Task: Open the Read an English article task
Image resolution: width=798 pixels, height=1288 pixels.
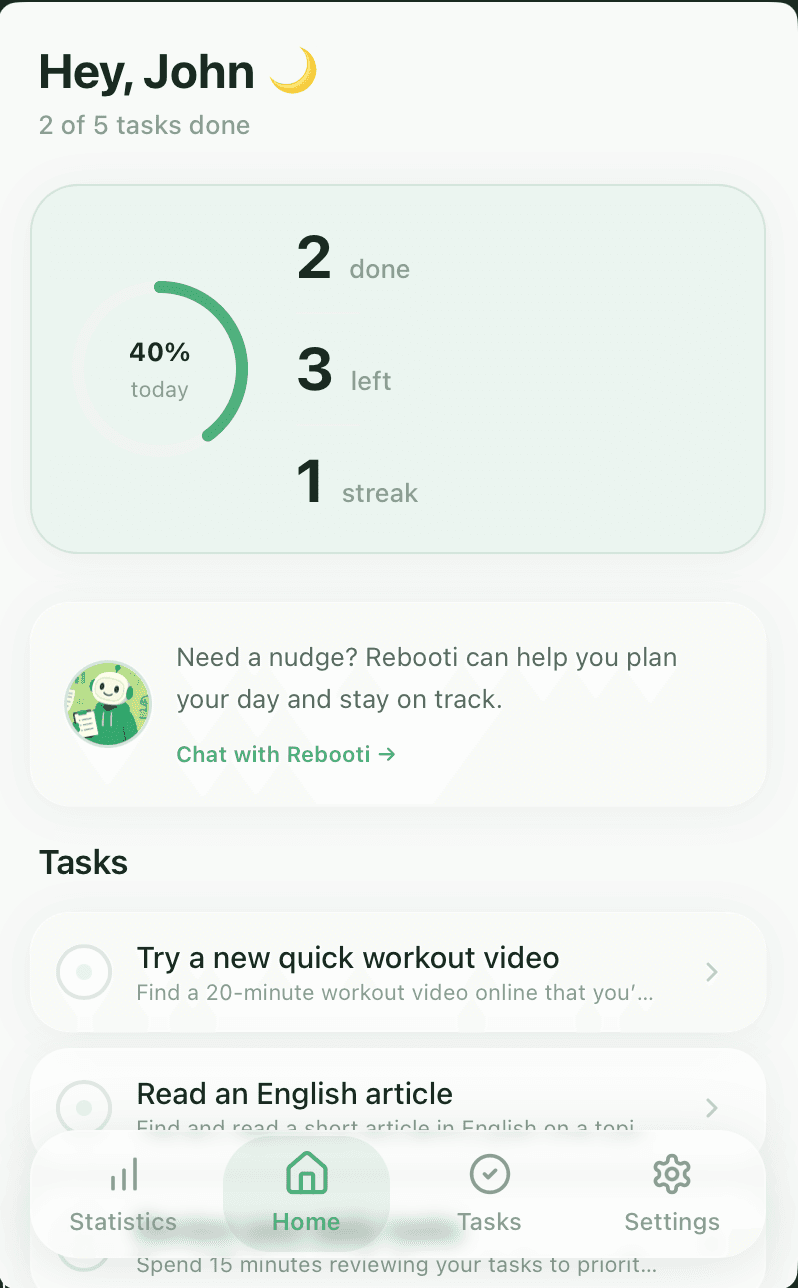Action: pyautogui.click(x=400, y=1095)
